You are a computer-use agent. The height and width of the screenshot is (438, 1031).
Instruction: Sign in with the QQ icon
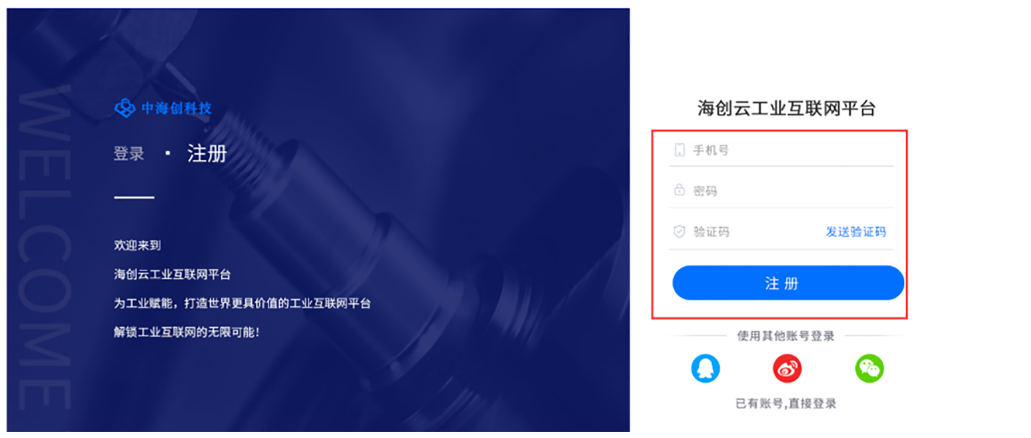pos(705,369)
